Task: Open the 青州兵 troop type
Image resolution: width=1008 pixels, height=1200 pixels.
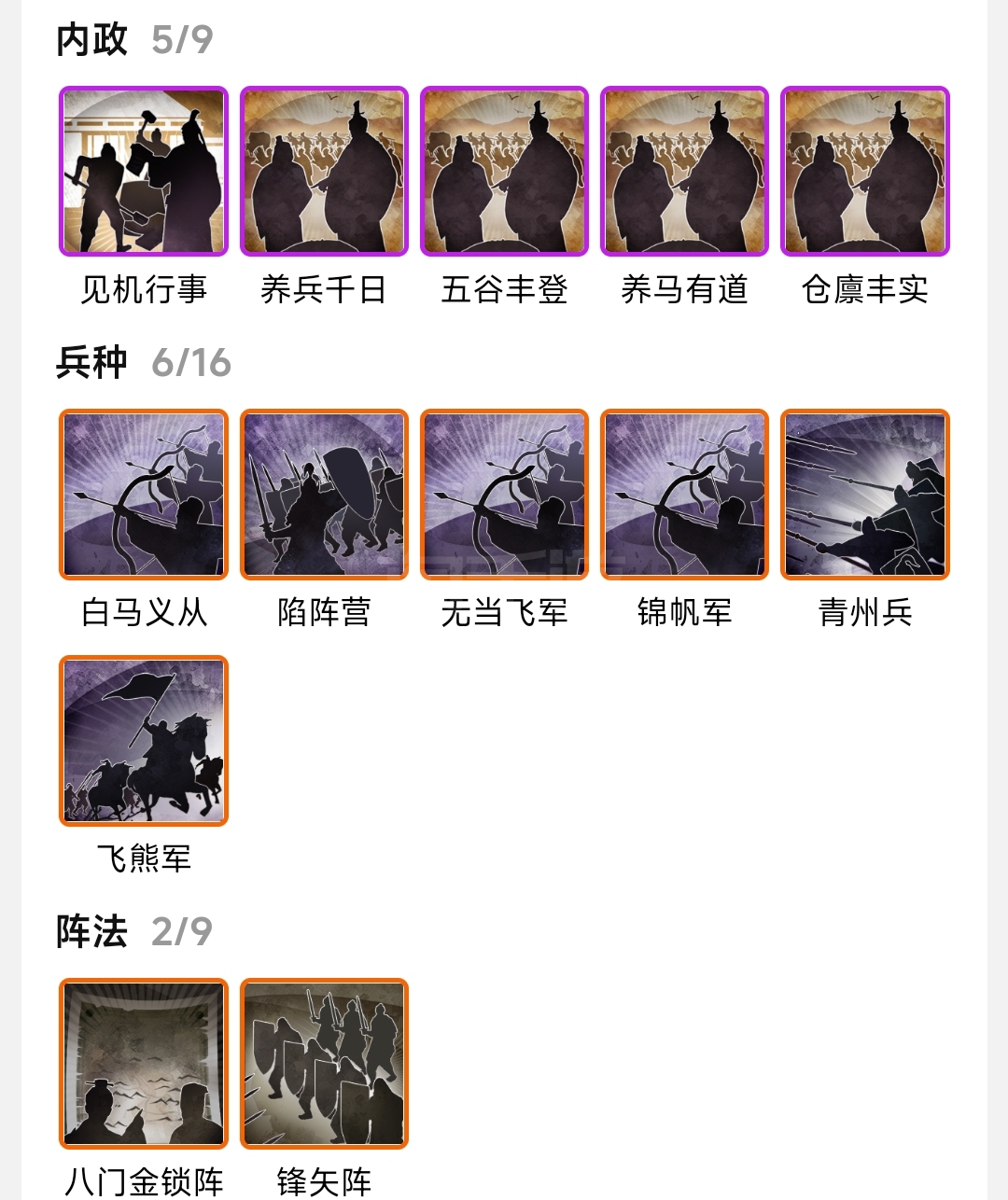Action: click(x=864, y=495)
